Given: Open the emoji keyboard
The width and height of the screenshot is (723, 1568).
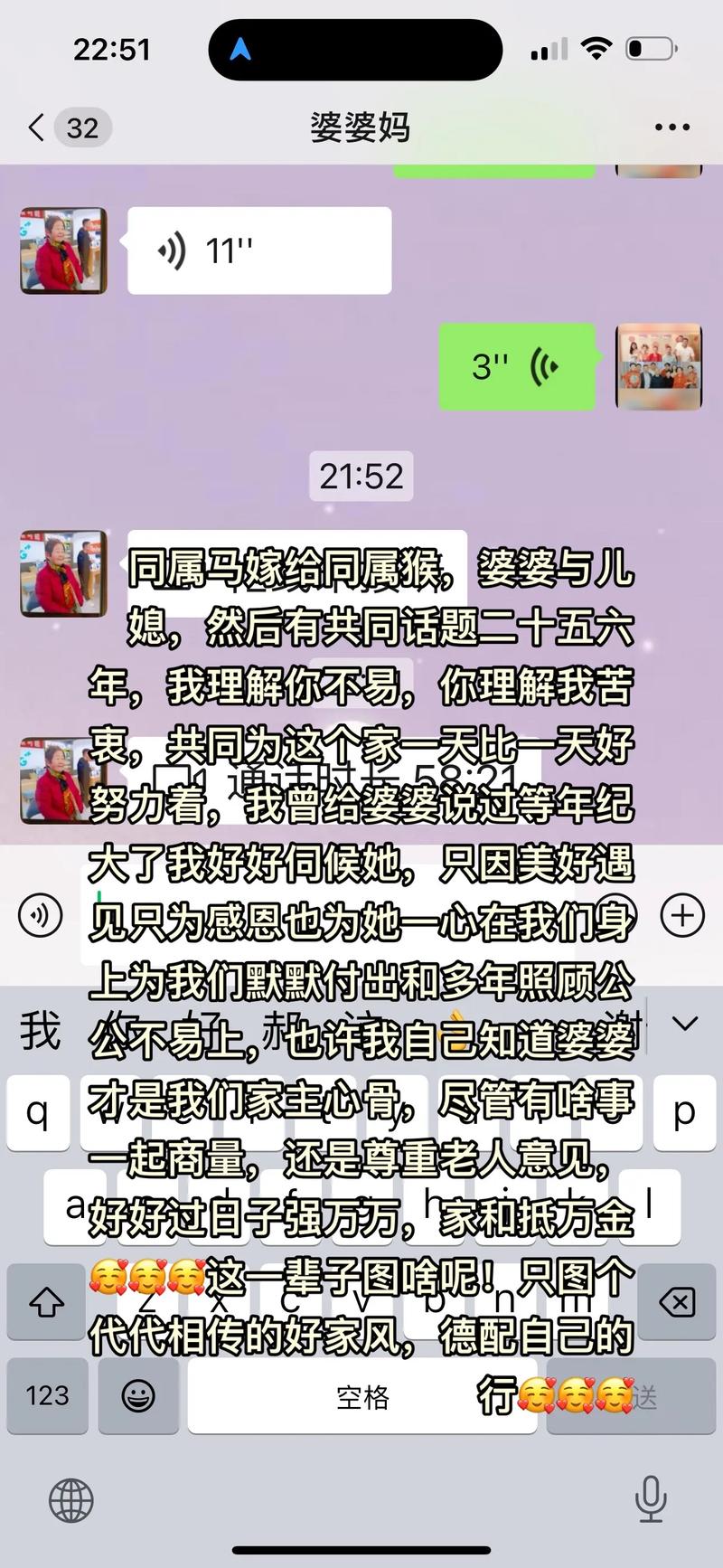Looking at the screenshot, I should pos(138,1395).
